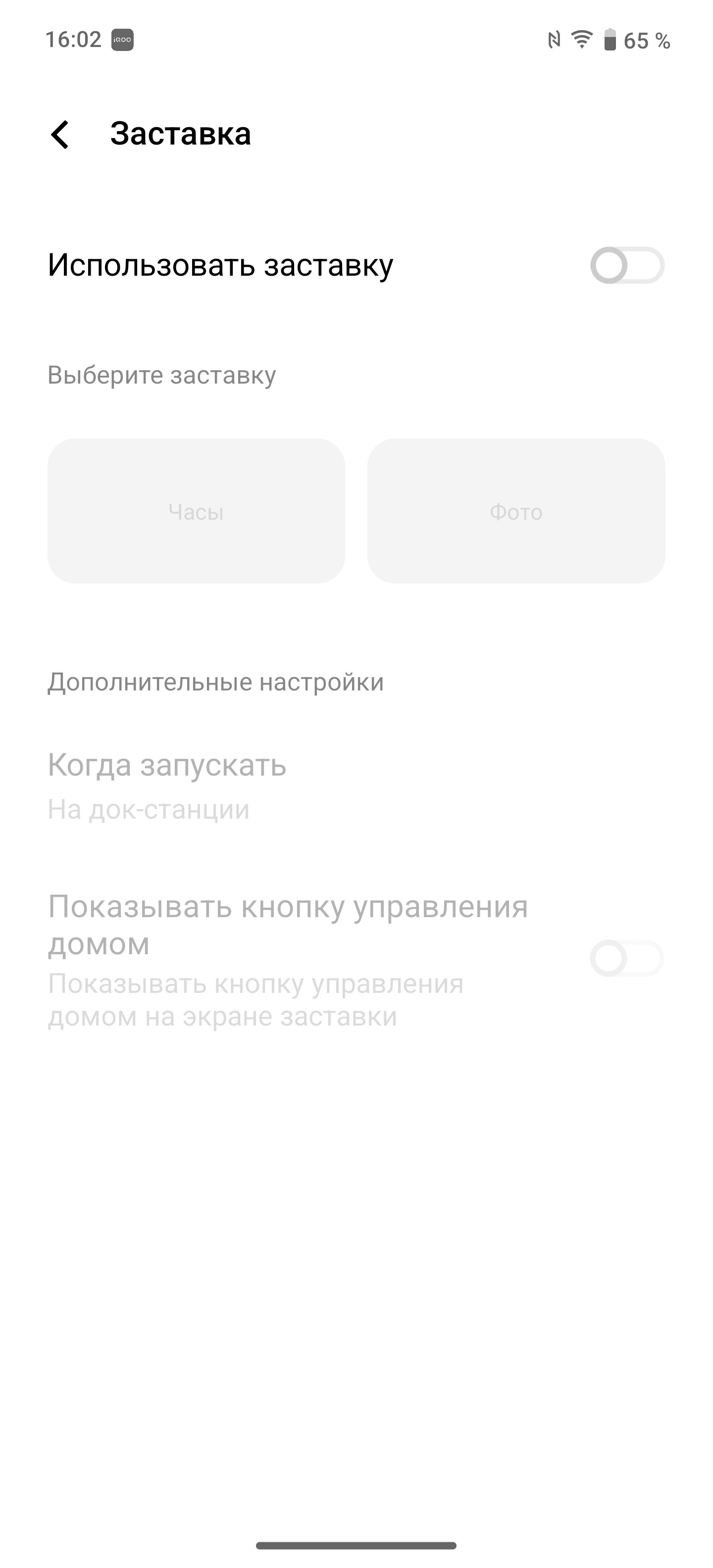The width and height of the screenshot is (713, 1568).
Task: Toggle Показывать кнопку управления домом
Action: pos(626,959)
